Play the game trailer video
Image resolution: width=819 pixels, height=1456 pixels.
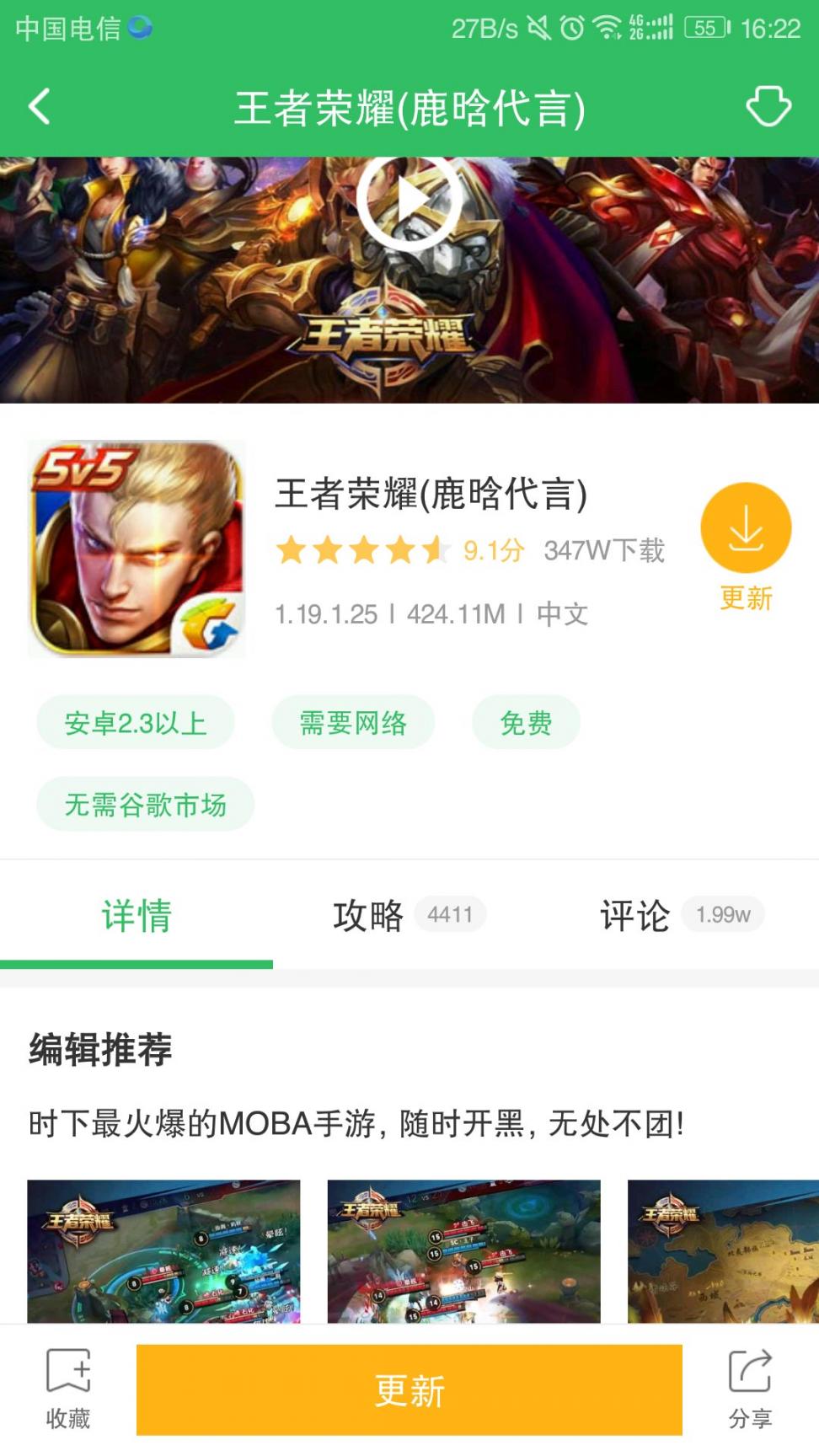pyautogui.click(x=409, y=200)
